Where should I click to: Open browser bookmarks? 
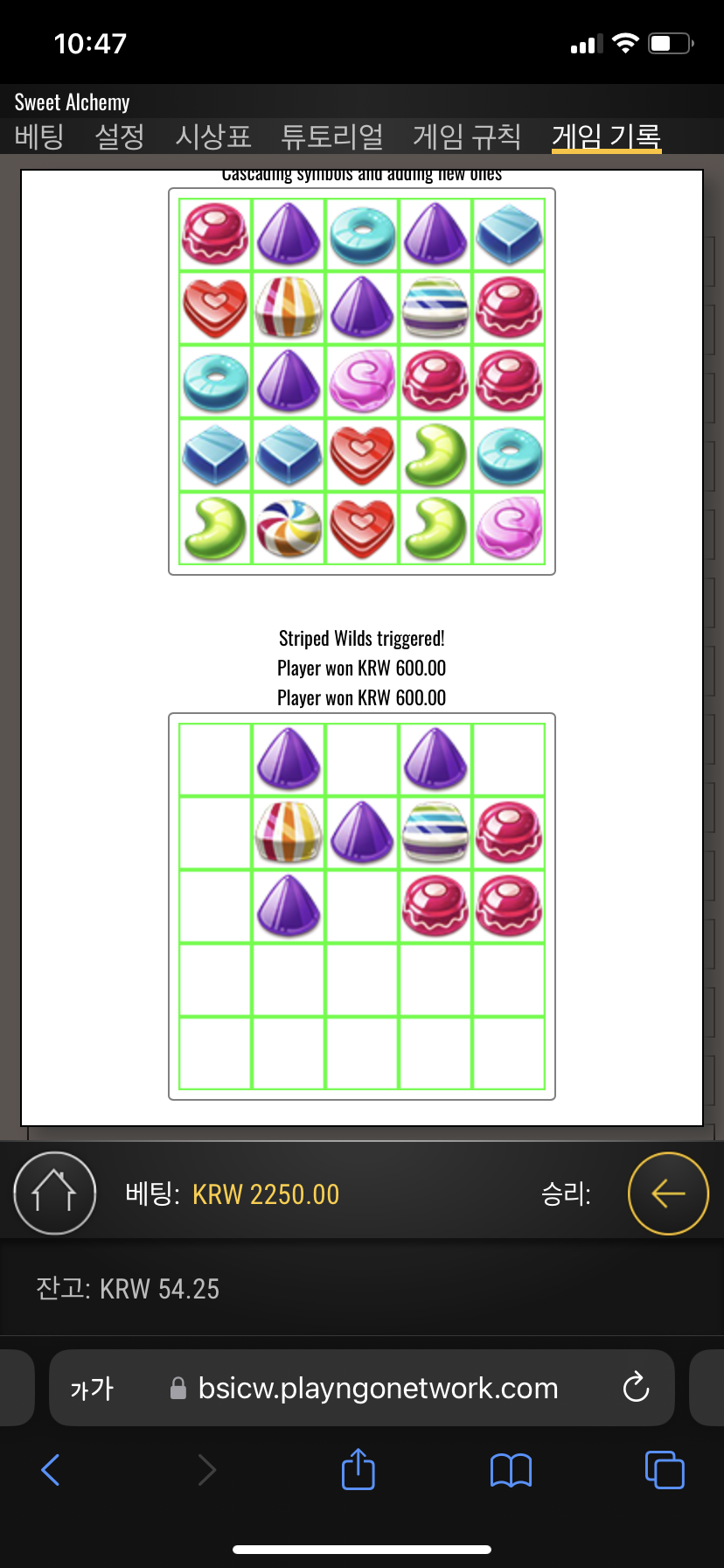click(511, 1470)
